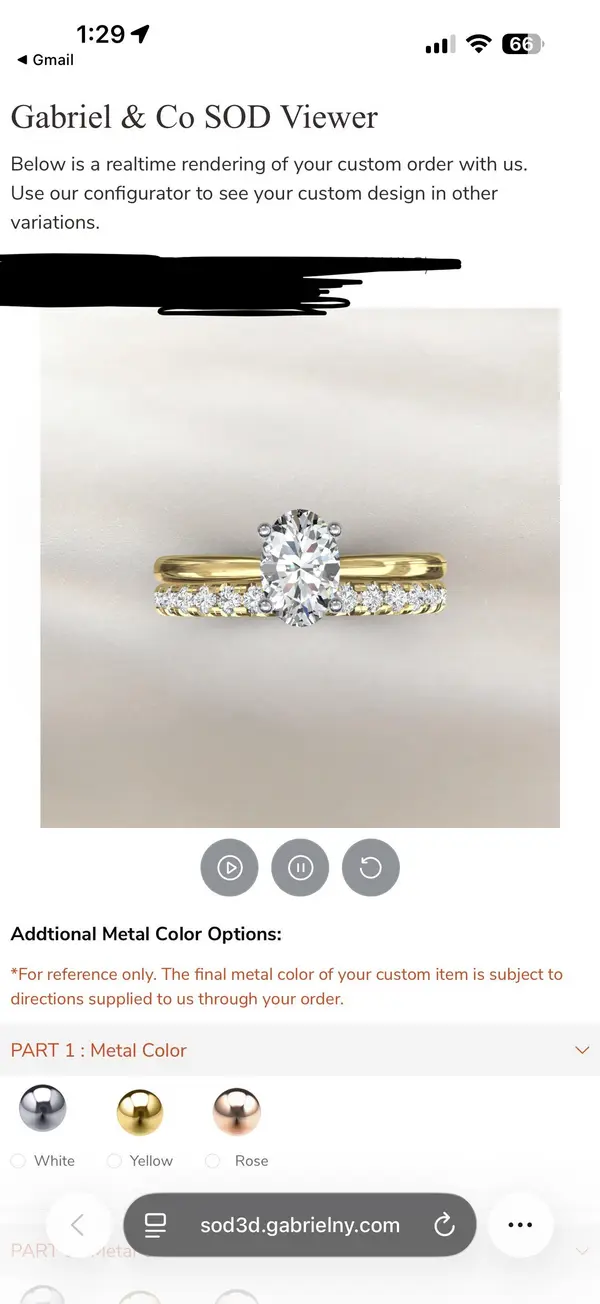Viewport: 600px width, 1304px height.
Task: Open the browser more options menu
Action: (x=520, y=1225)
